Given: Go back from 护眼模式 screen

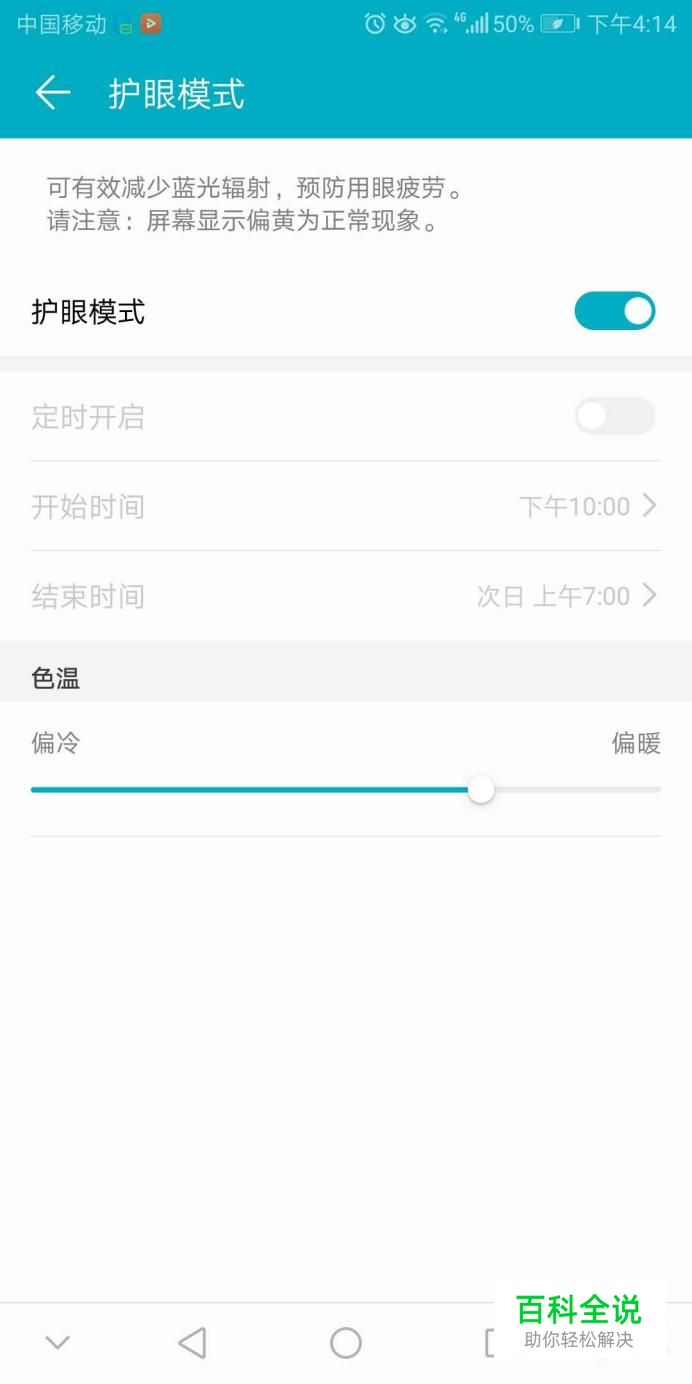Looking at the screenshot, I should tap(53, 93).
